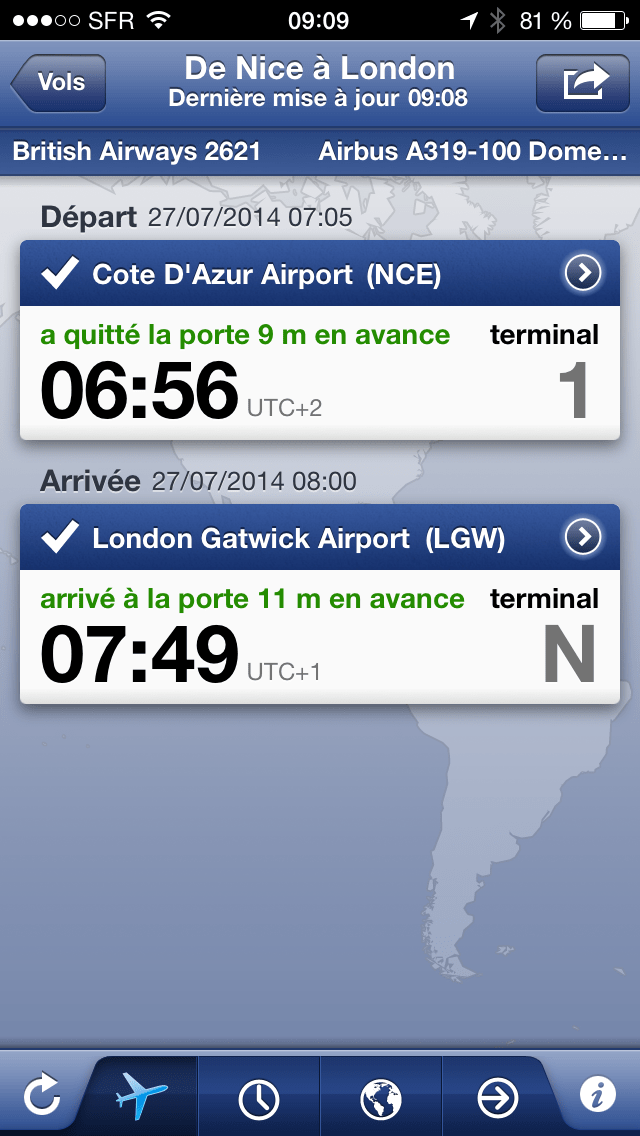Go back to Vols list

pyautogui.click(x=58, y=83)
